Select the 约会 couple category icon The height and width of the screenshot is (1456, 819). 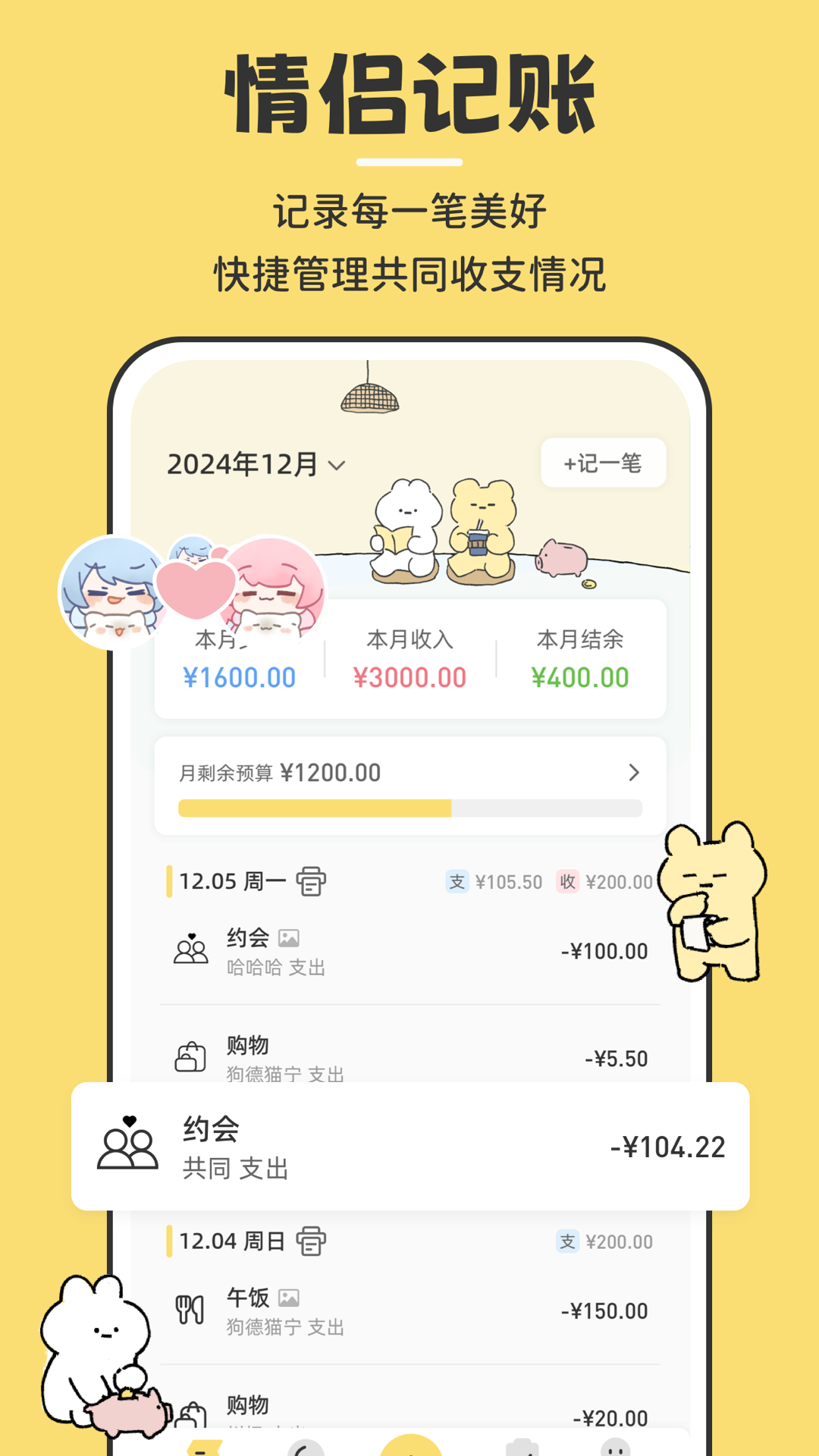tap(191, 950)
